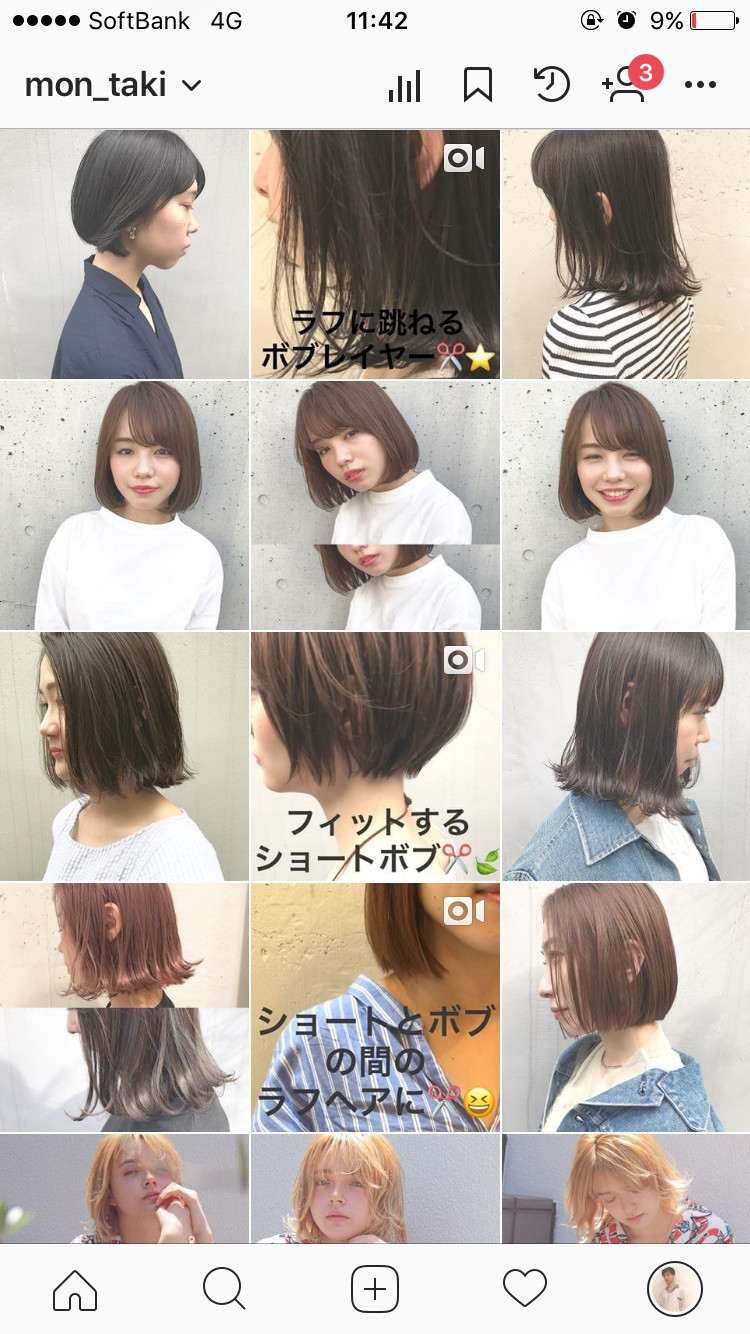750x1334 pixels.
Task: Select the profile avatar tab
Action: (x=675, y=1289)
